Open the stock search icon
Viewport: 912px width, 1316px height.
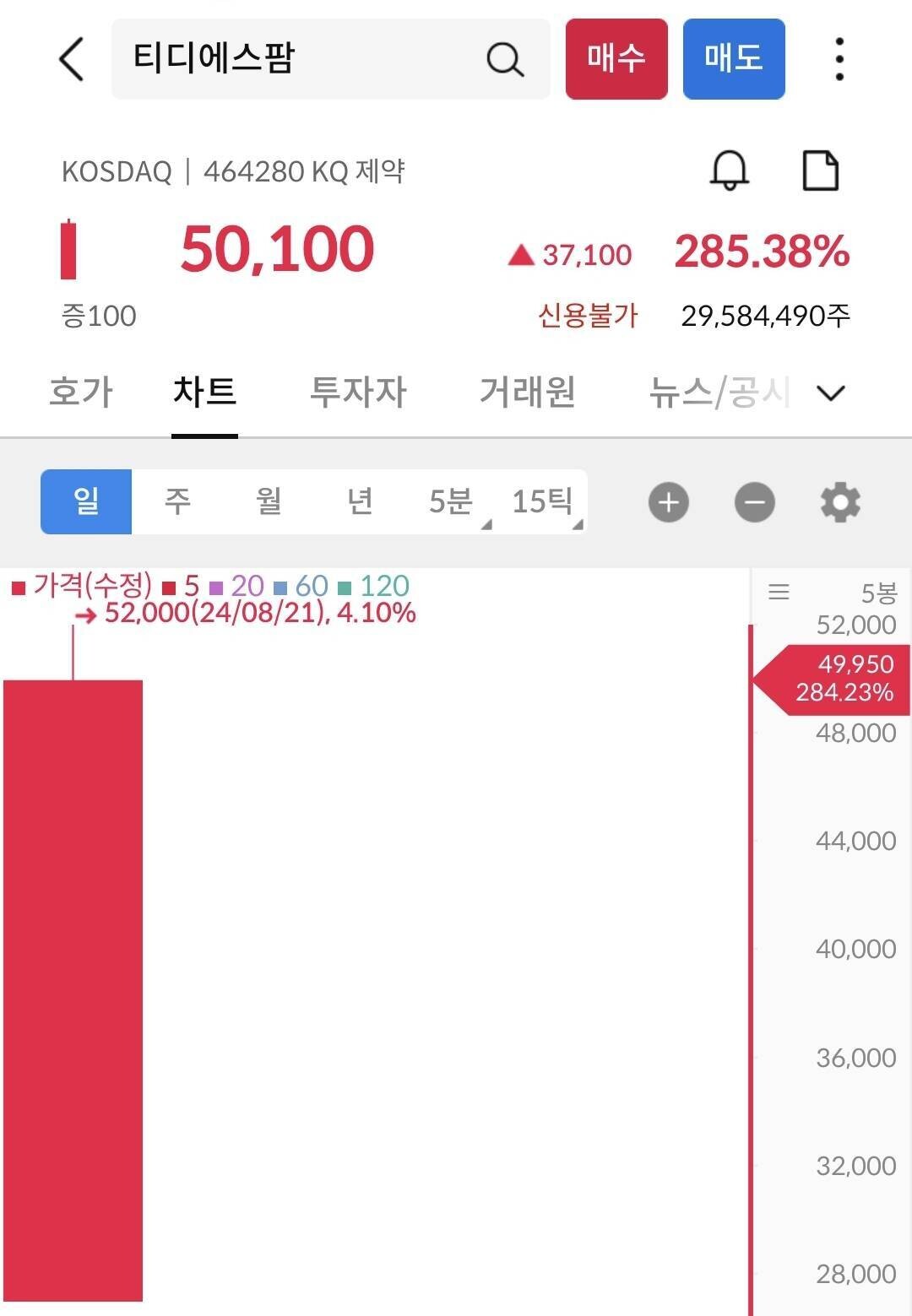click(x=504, y=58)
